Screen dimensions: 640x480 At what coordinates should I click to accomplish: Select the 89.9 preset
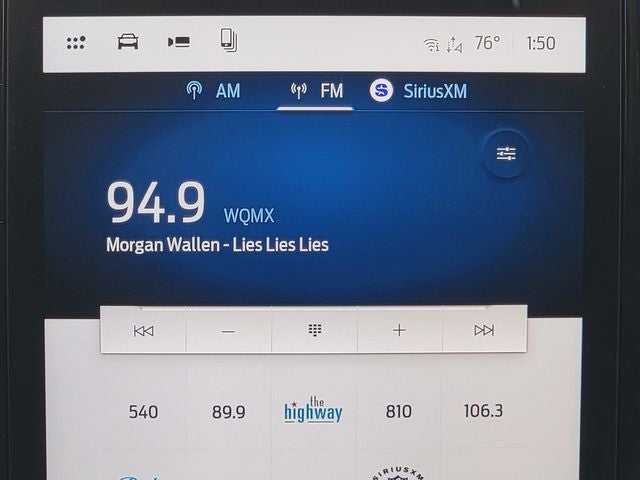click(228, 411)
